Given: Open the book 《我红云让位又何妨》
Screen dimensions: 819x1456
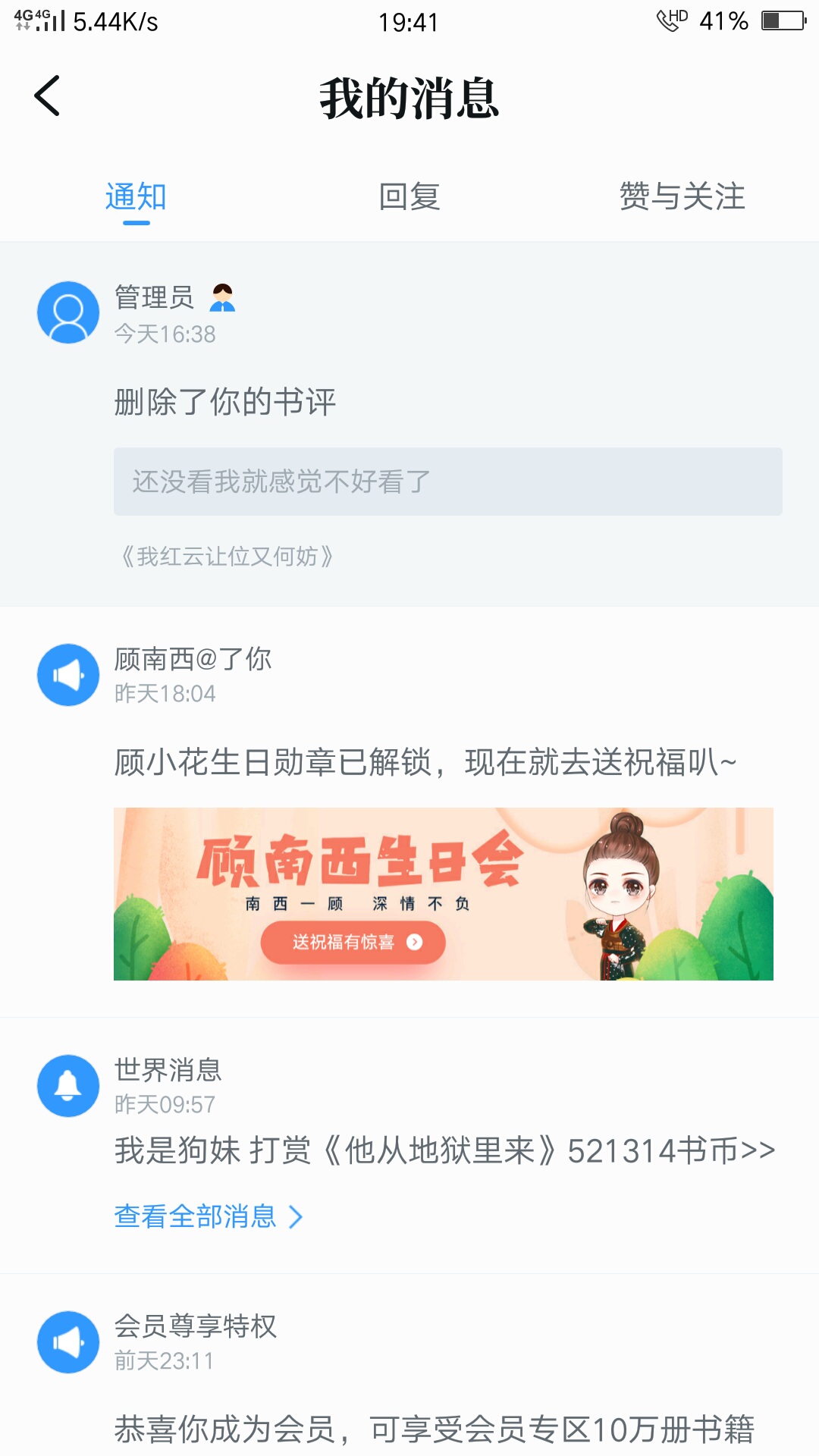Looking at the screenshot, I should (x=226, y=557).
